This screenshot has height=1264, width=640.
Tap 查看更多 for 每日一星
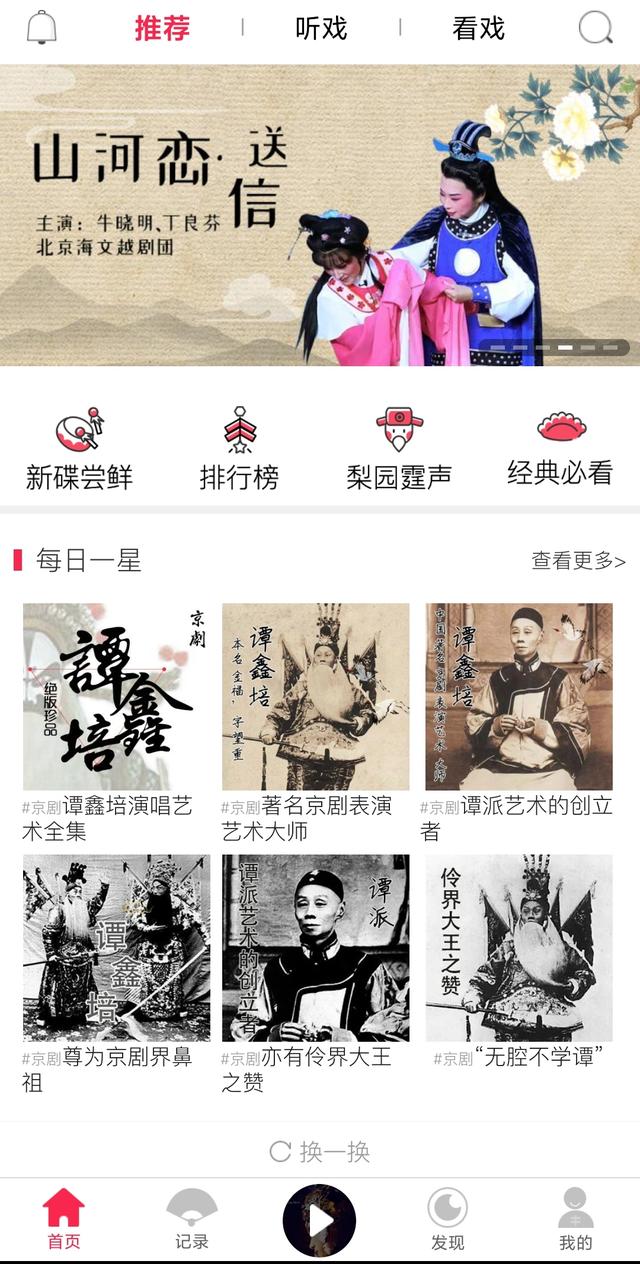[579, 561]
